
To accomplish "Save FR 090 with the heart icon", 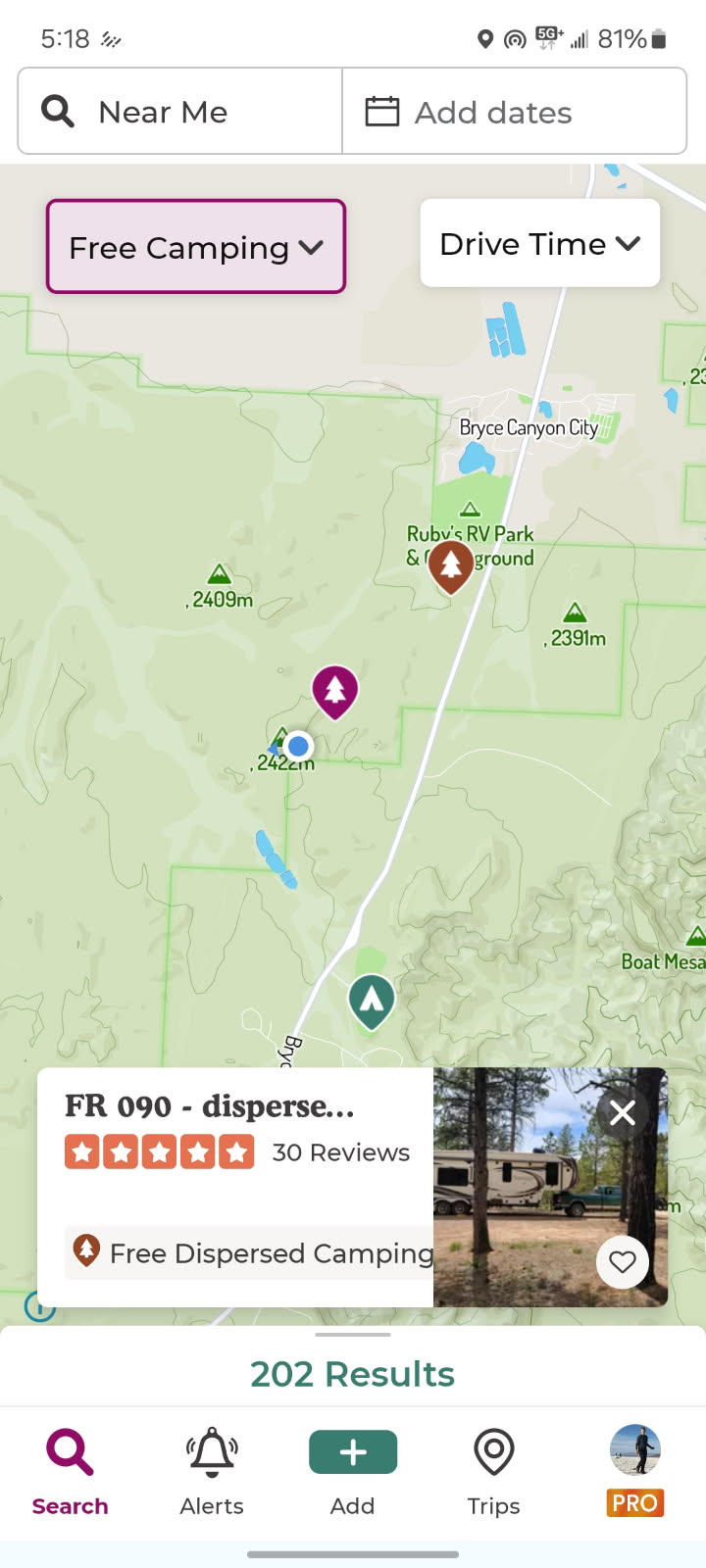I will (x=623, y=1261).
